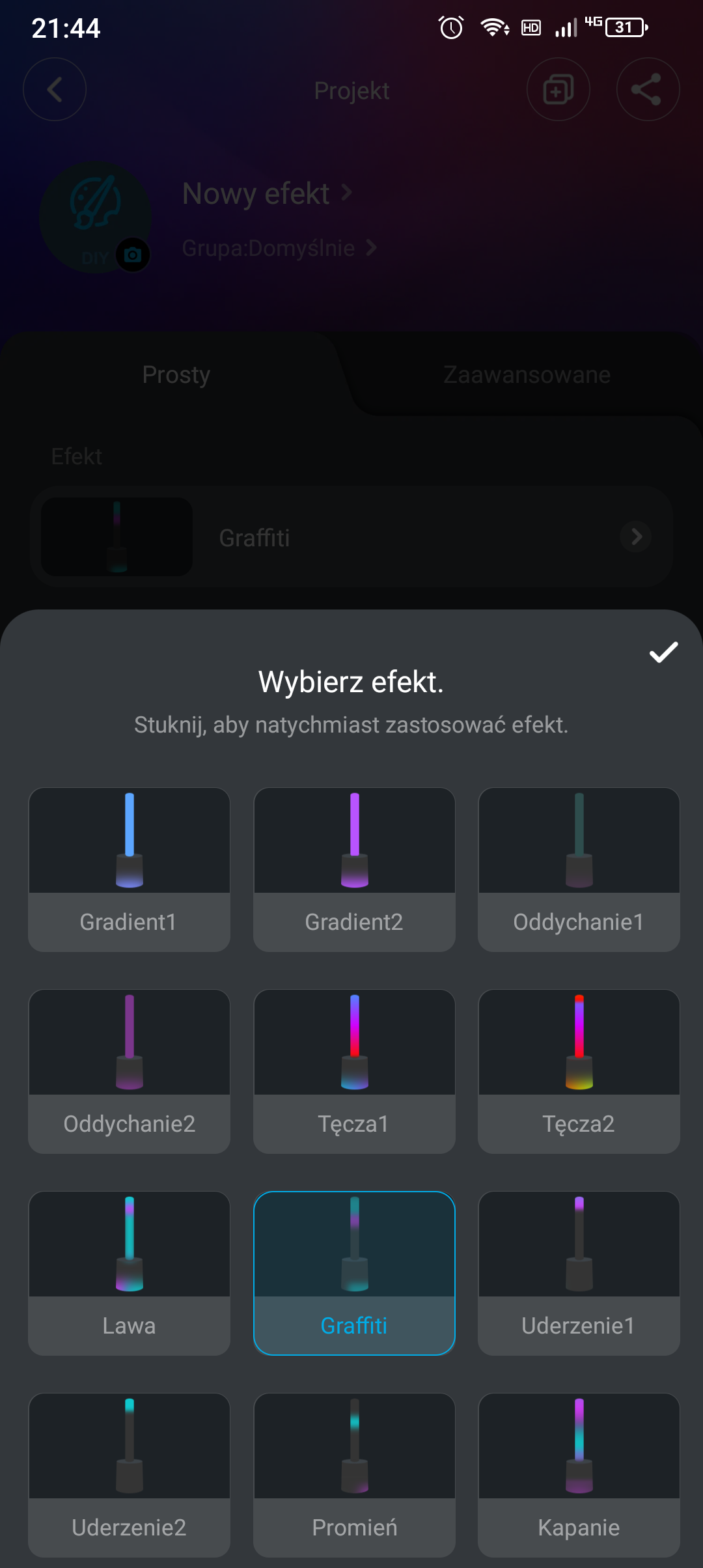The height and width of the screenshot is (1568, 703).
Task: Select the Uderzenie1 effect
Action: point(579,1273)
